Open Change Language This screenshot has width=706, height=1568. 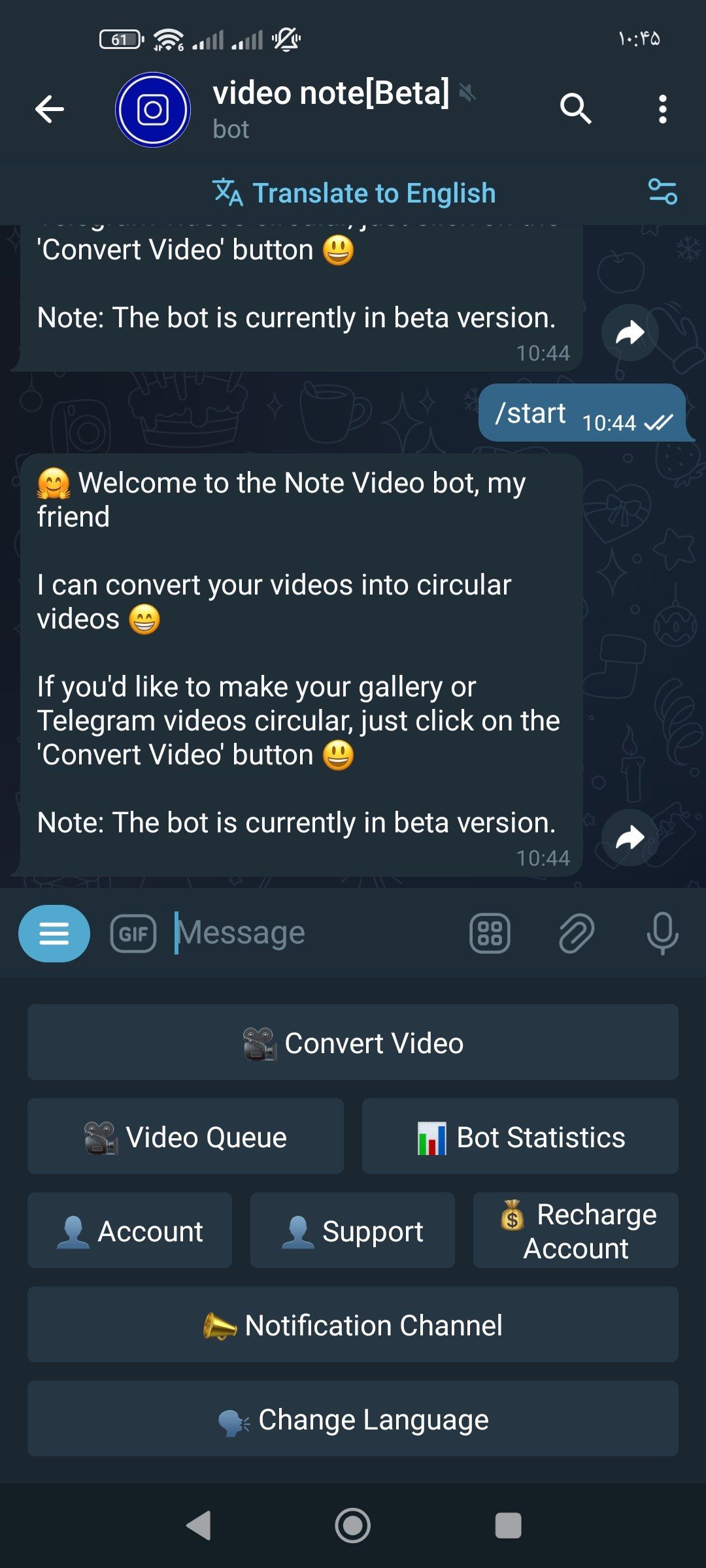353,1419
